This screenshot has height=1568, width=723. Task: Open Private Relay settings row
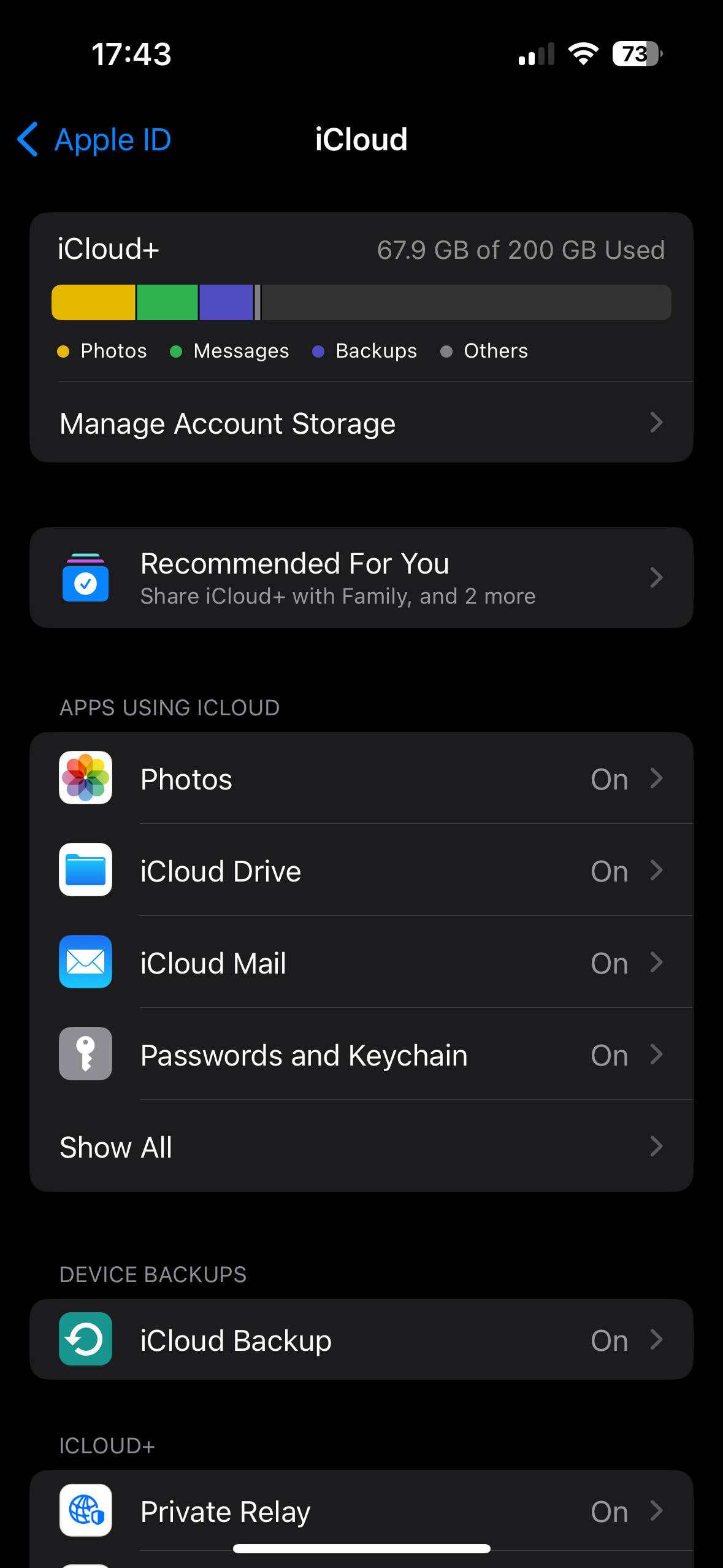tap(361, 1511)
